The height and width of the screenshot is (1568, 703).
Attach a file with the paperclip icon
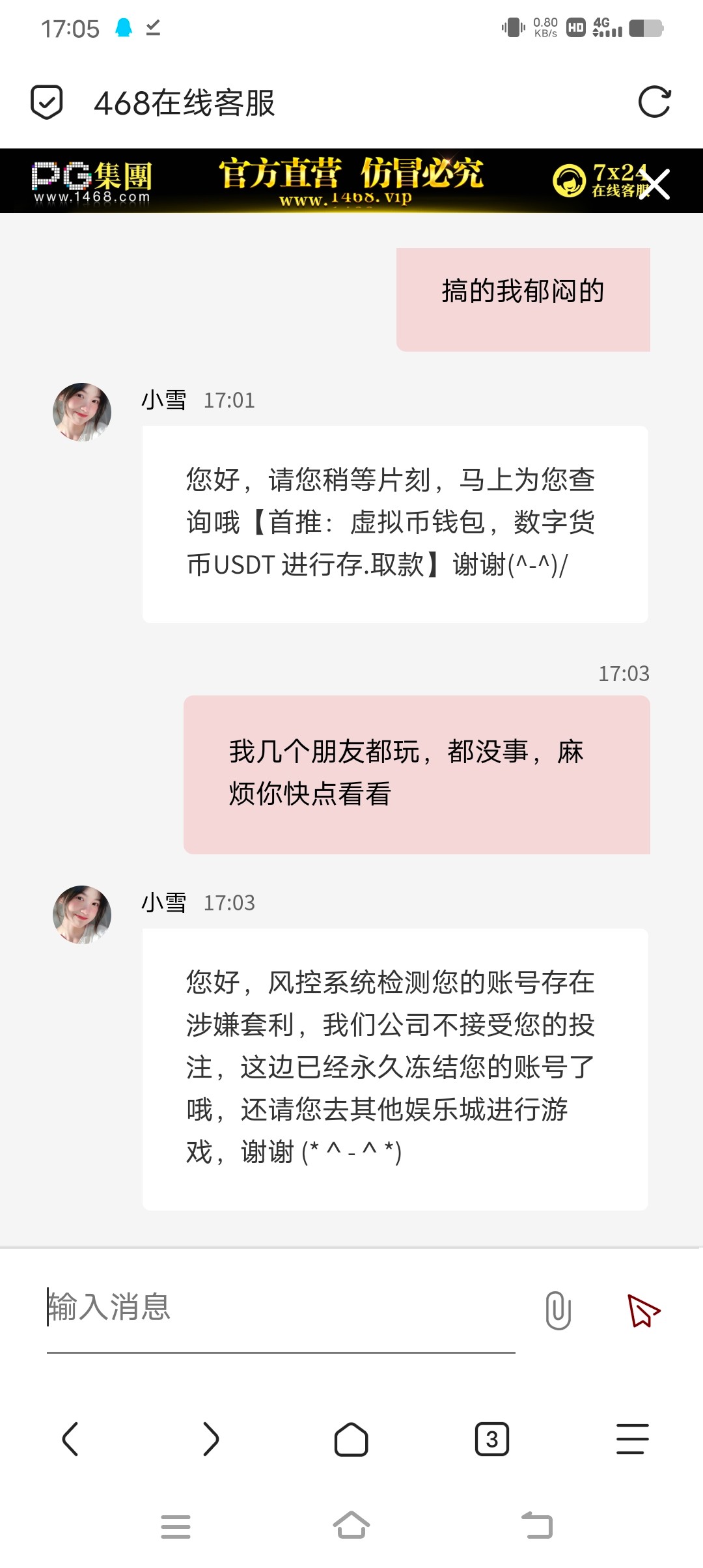point(558,1309)
